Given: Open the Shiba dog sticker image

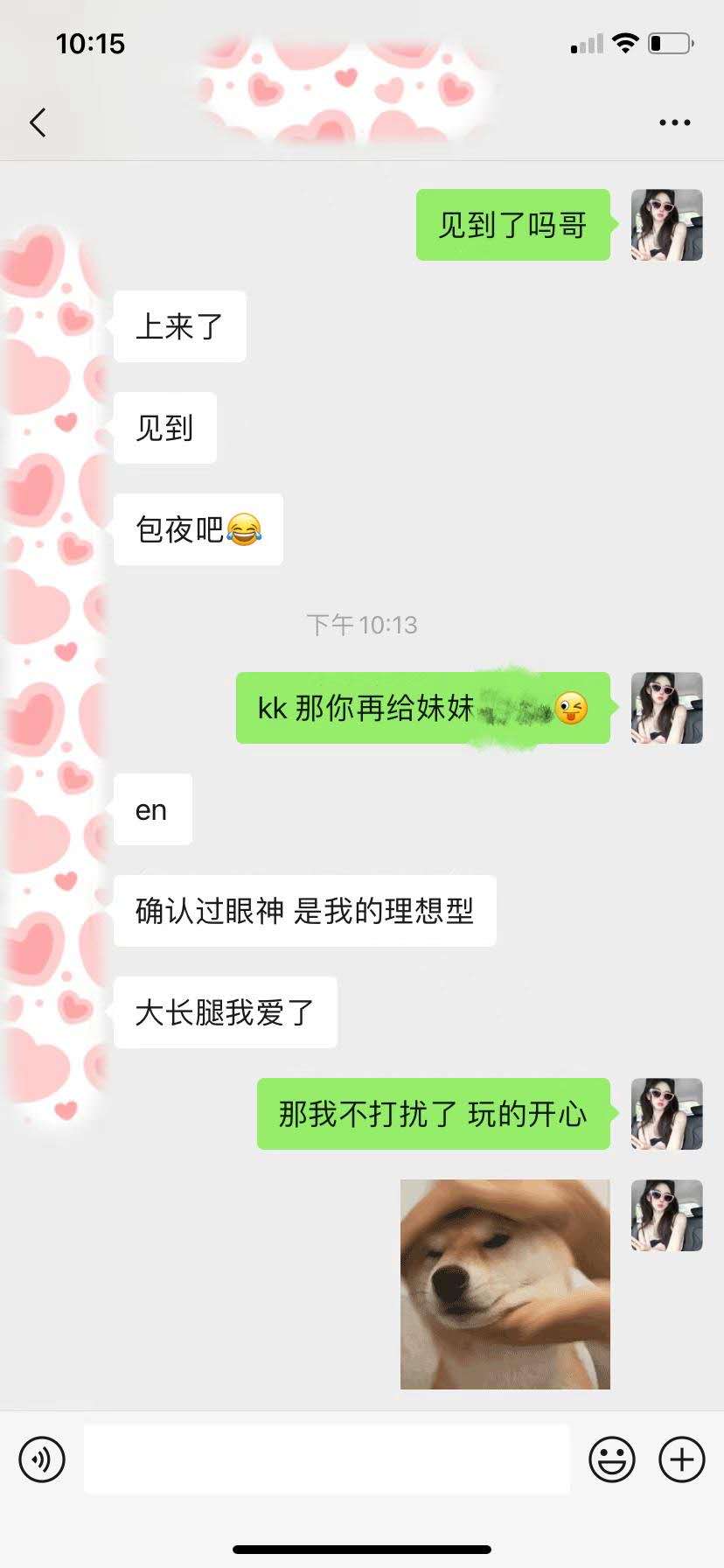Looking at the screenshot, I should 505,1284.
